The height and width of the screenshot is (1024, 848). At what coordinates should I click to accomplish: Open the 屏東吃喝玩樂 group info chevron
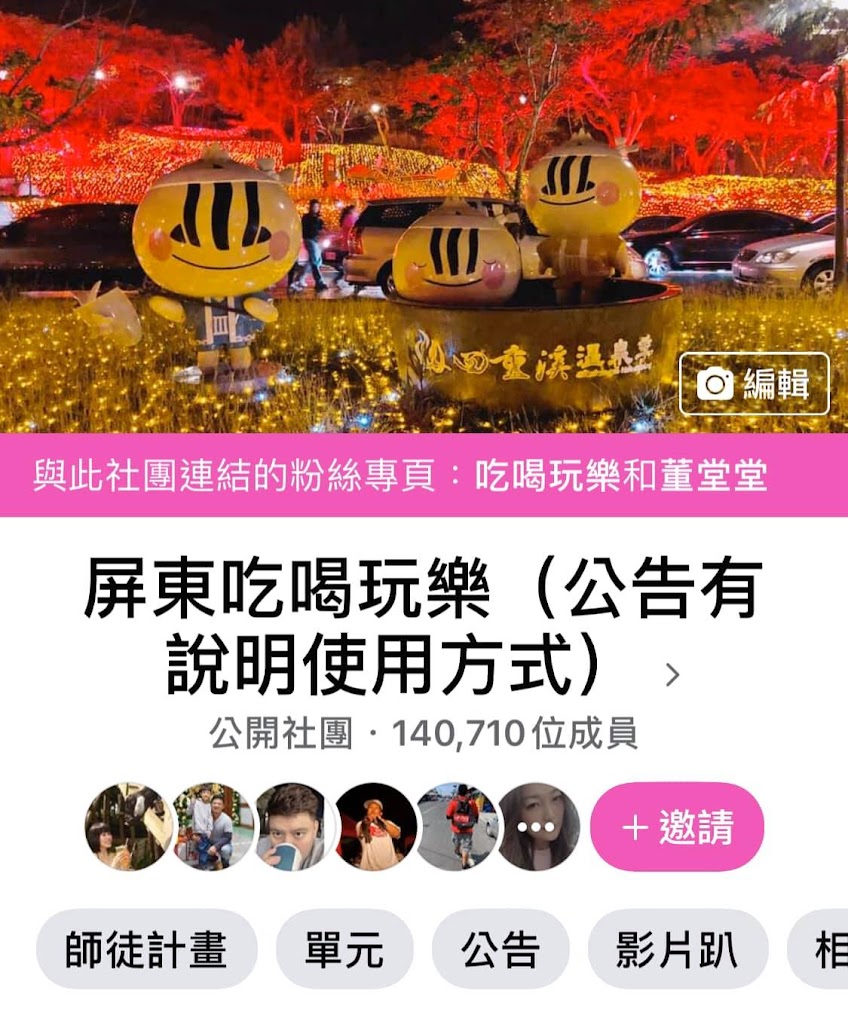[x=672, y=676]
